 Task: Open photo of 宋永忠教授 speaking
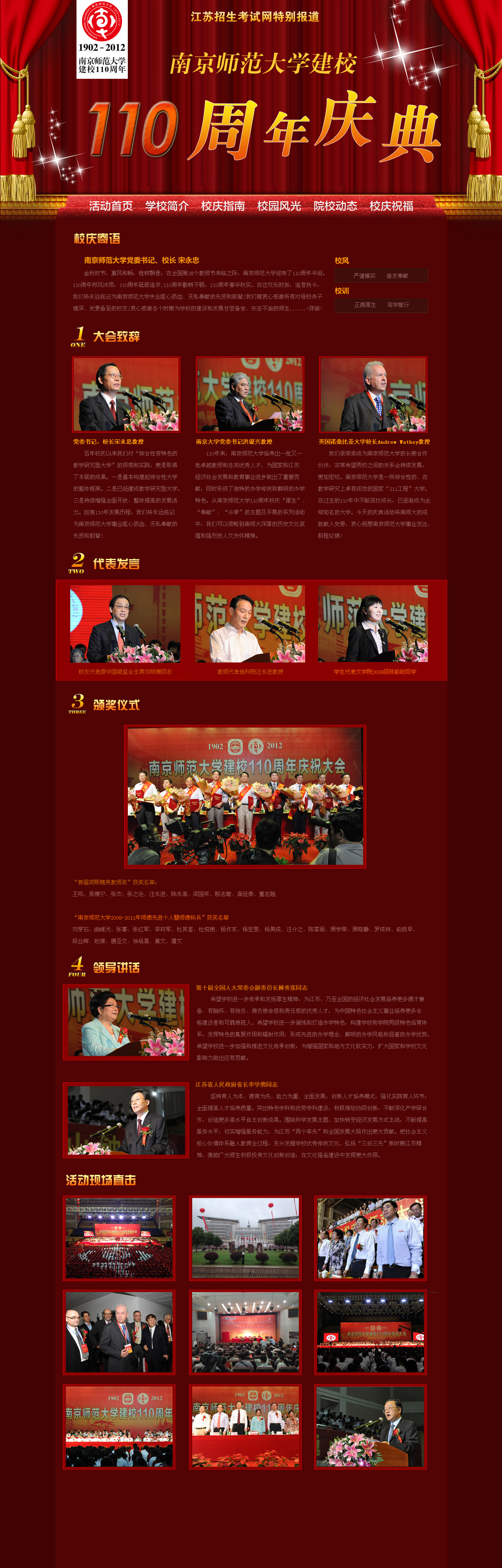126,394
